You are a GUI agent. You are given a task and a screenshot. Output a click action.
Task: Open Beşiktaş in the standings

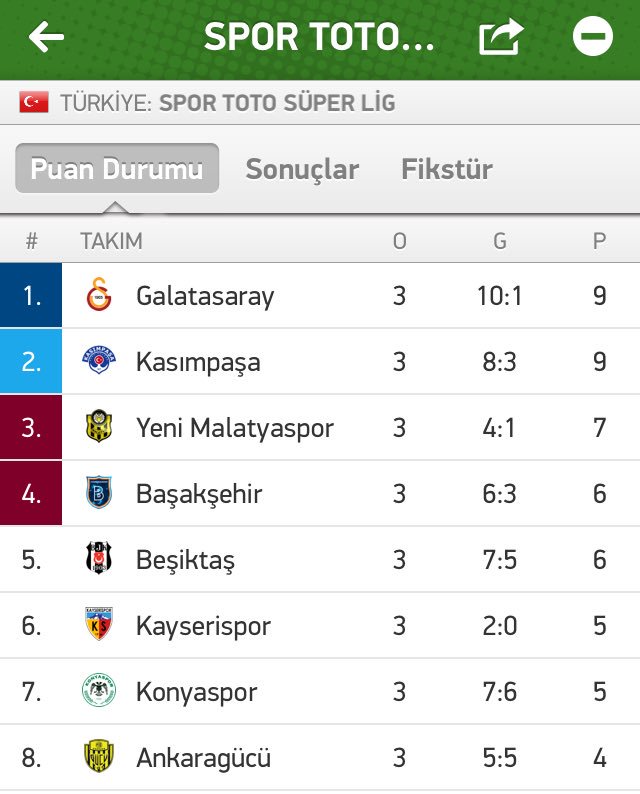(185, 560)
